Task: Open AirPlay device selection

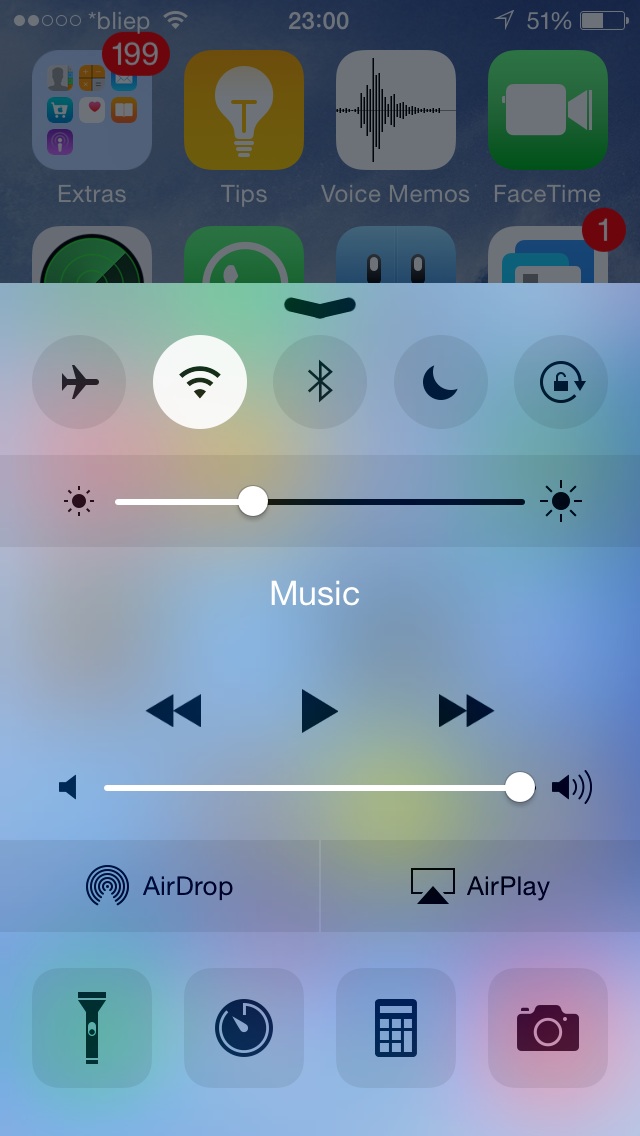Action: (480, 886)
